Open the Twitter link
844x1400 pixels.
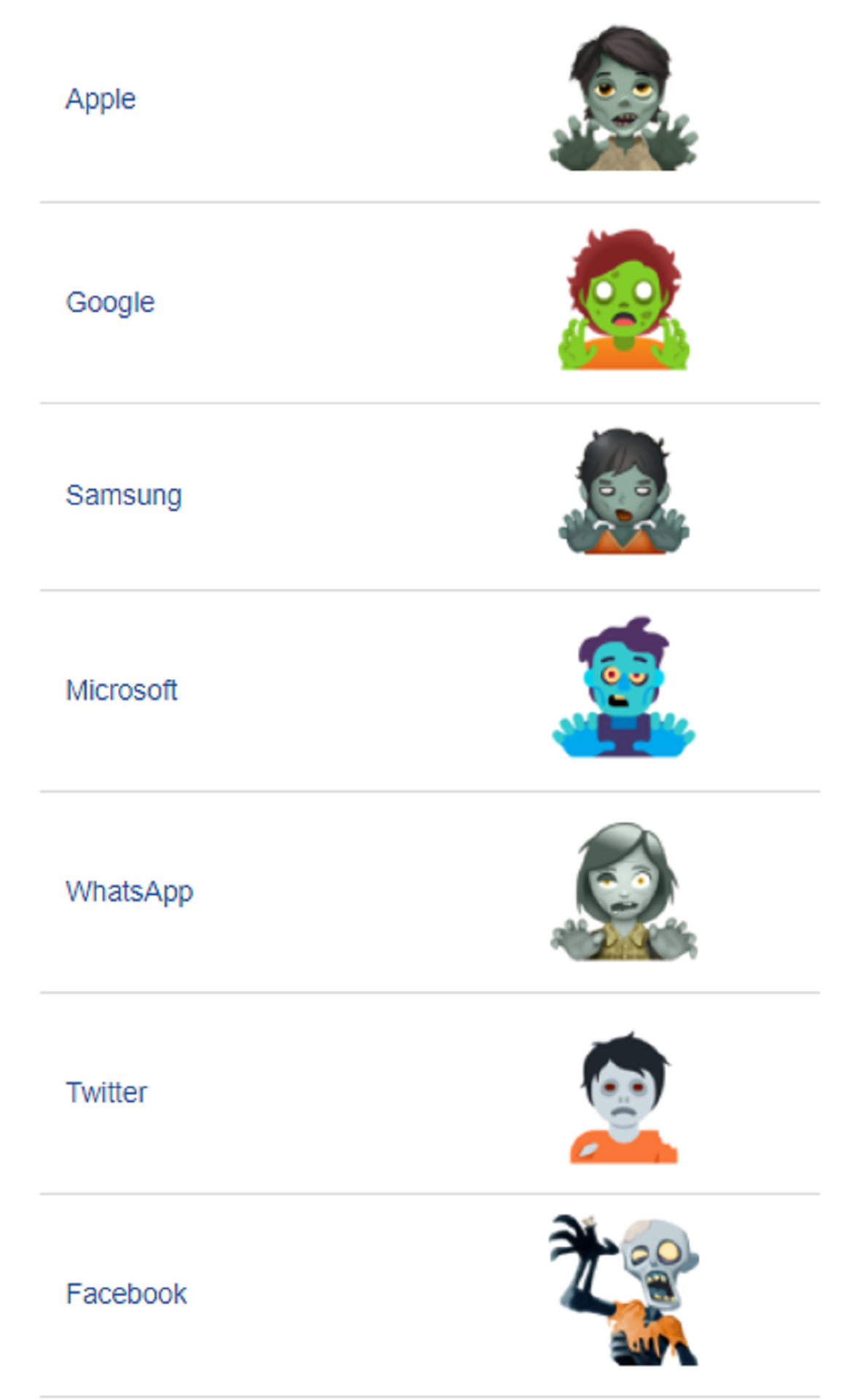(106, 1092)
